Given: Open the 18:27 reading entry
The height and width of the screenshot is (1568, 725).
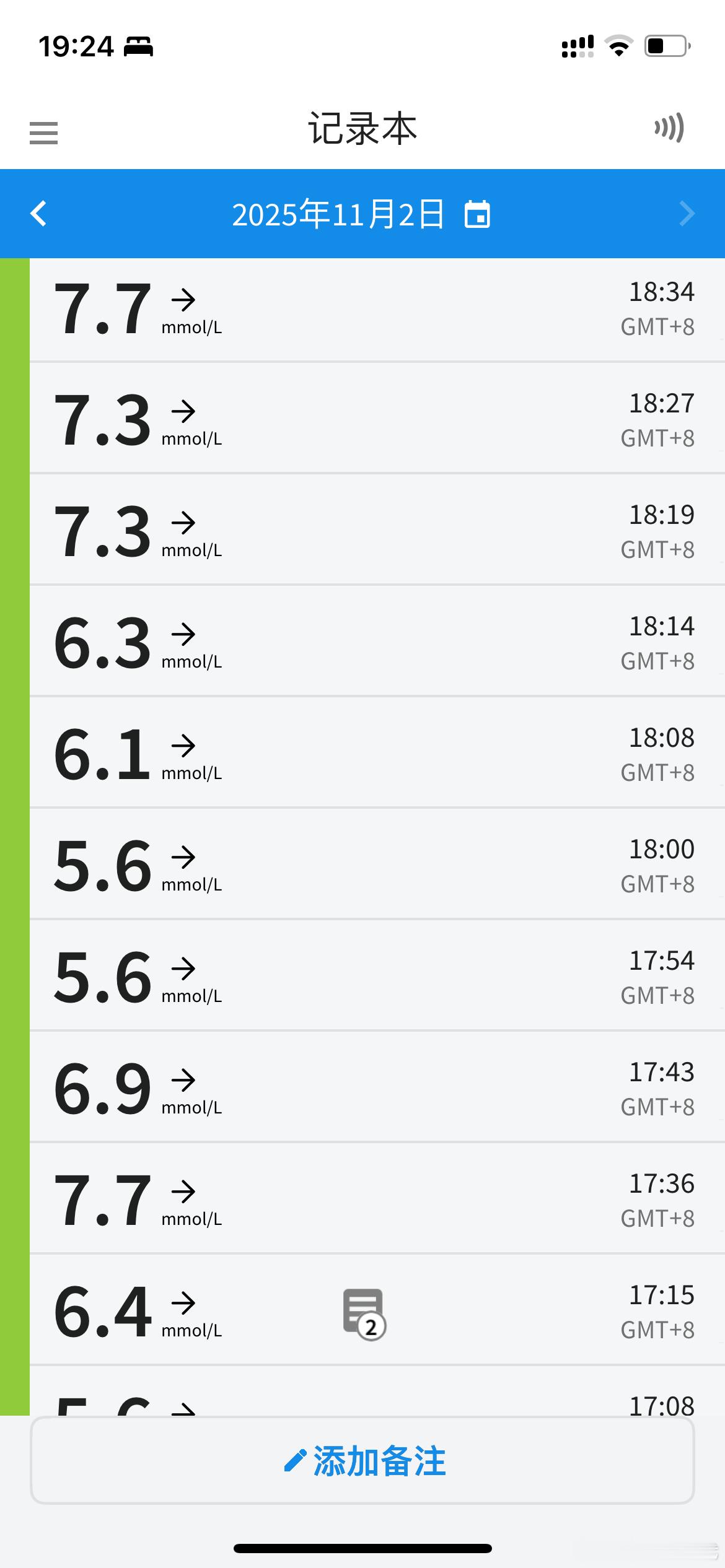Looking at the screenshot, I should point(377,419).
